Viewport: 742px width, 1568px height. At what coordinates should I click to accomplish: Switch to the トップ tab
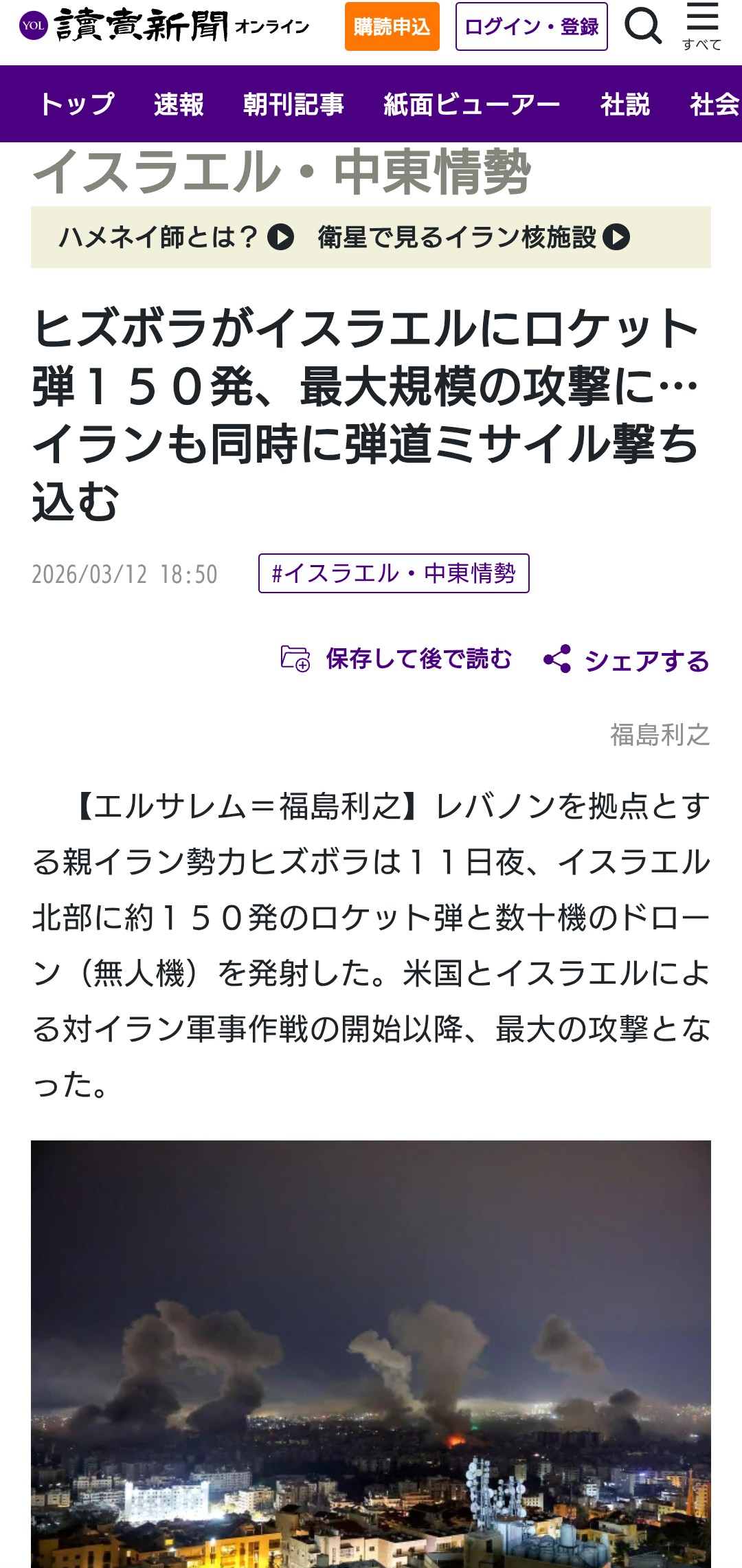point(77,104)
